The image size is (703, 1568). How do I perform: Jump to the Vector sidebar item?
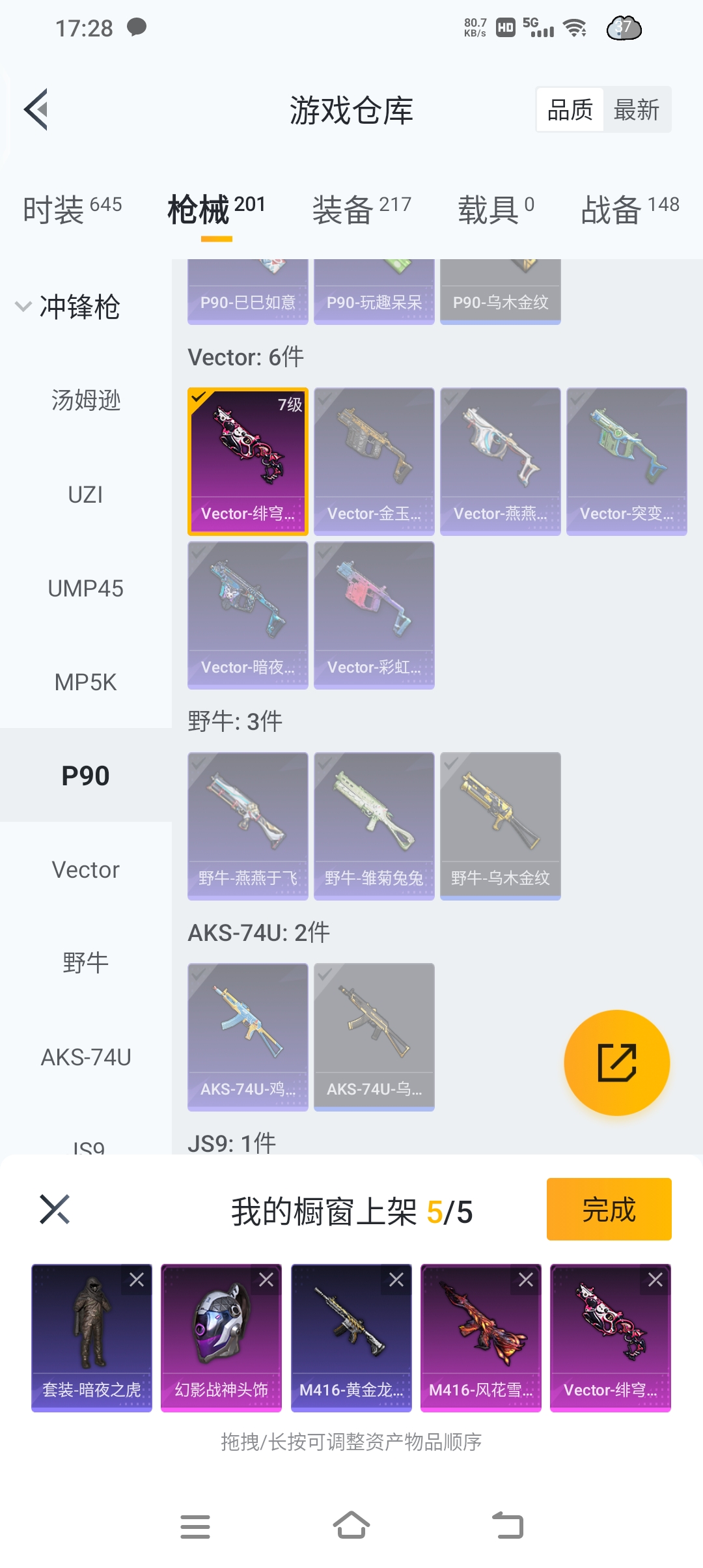click(85, 870)
